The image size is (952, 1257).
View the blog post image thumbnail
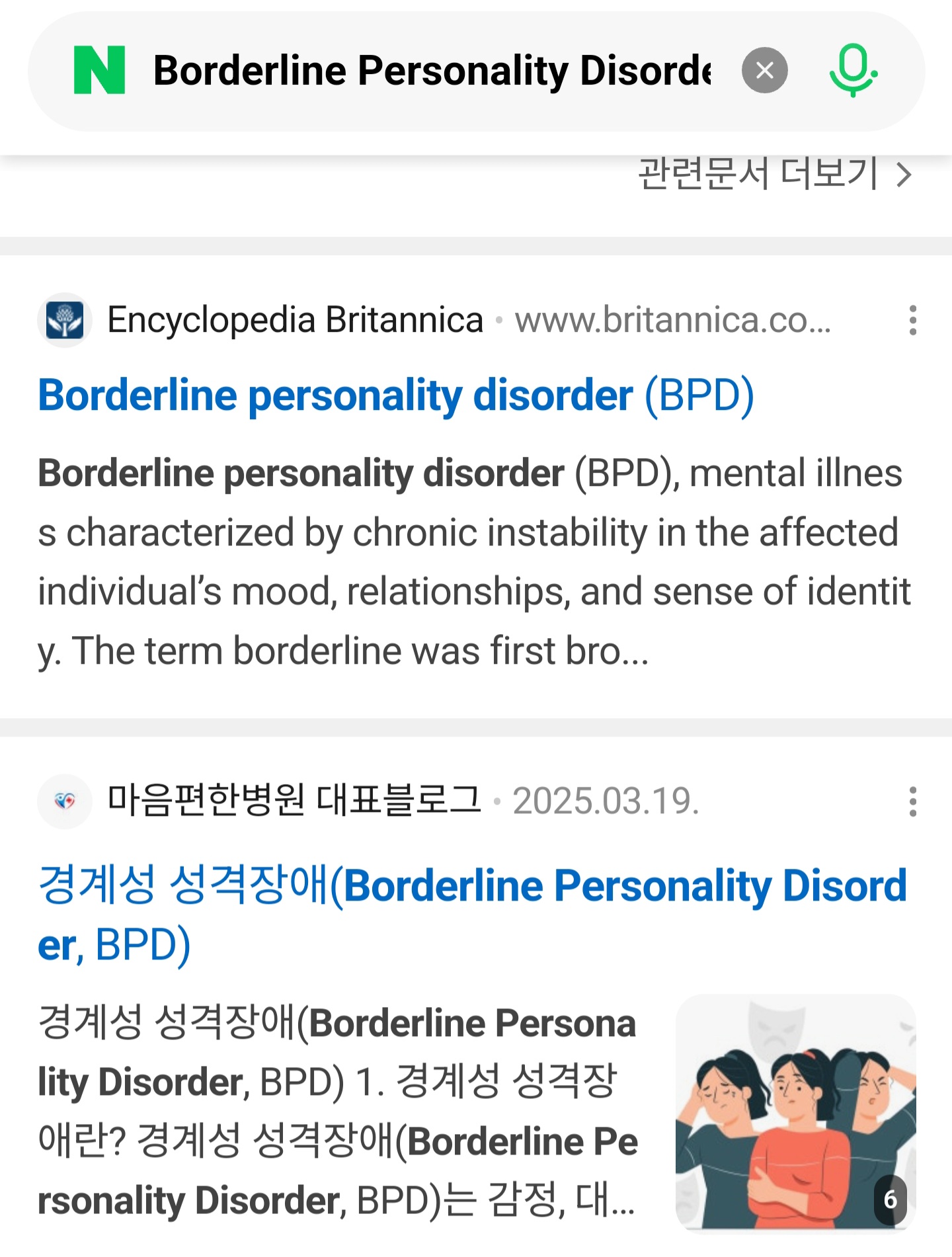point(795,1112)
